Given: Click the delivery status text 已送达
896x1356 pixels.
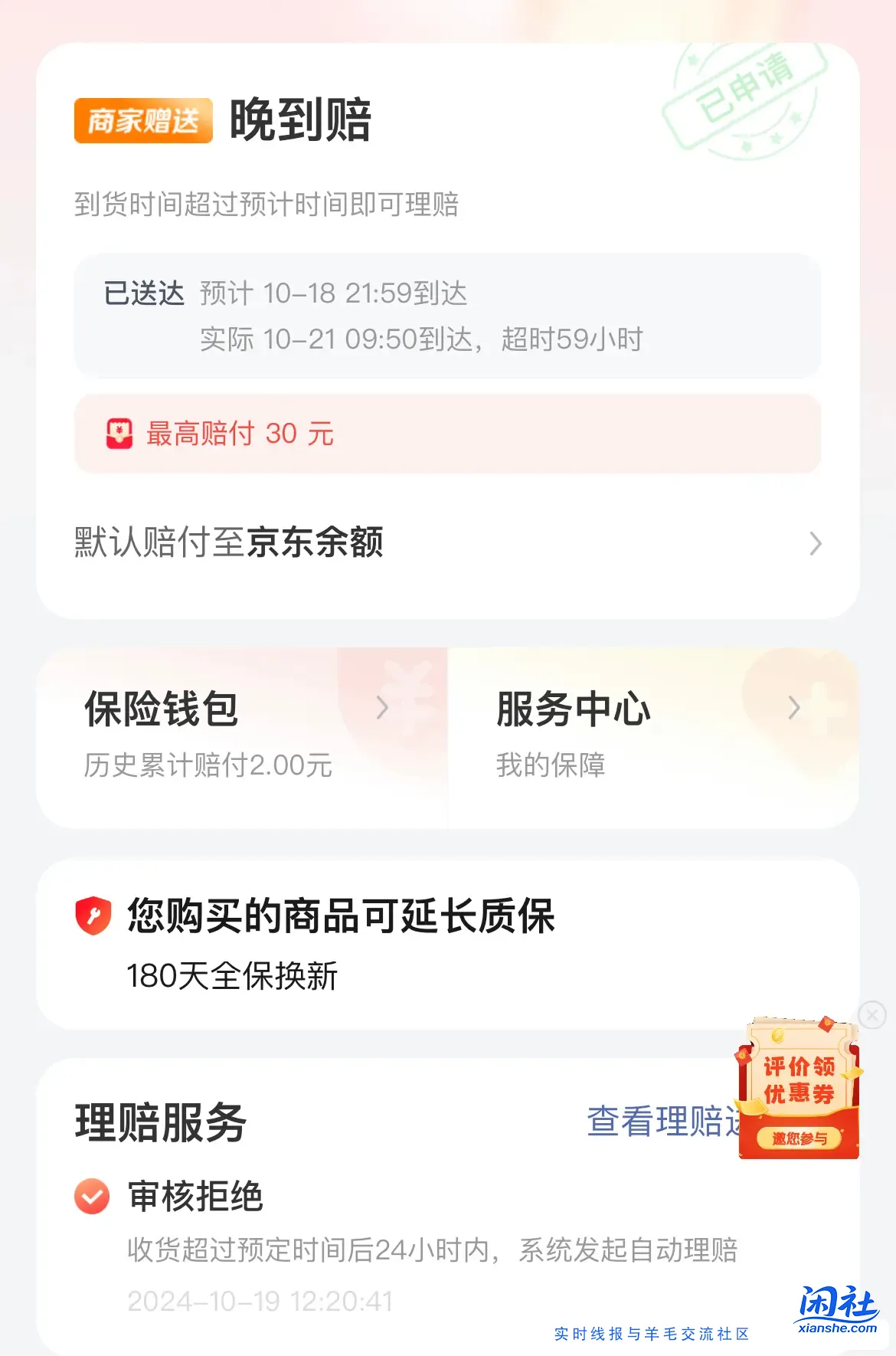Looking at the screenshot, I should (142, 293).
